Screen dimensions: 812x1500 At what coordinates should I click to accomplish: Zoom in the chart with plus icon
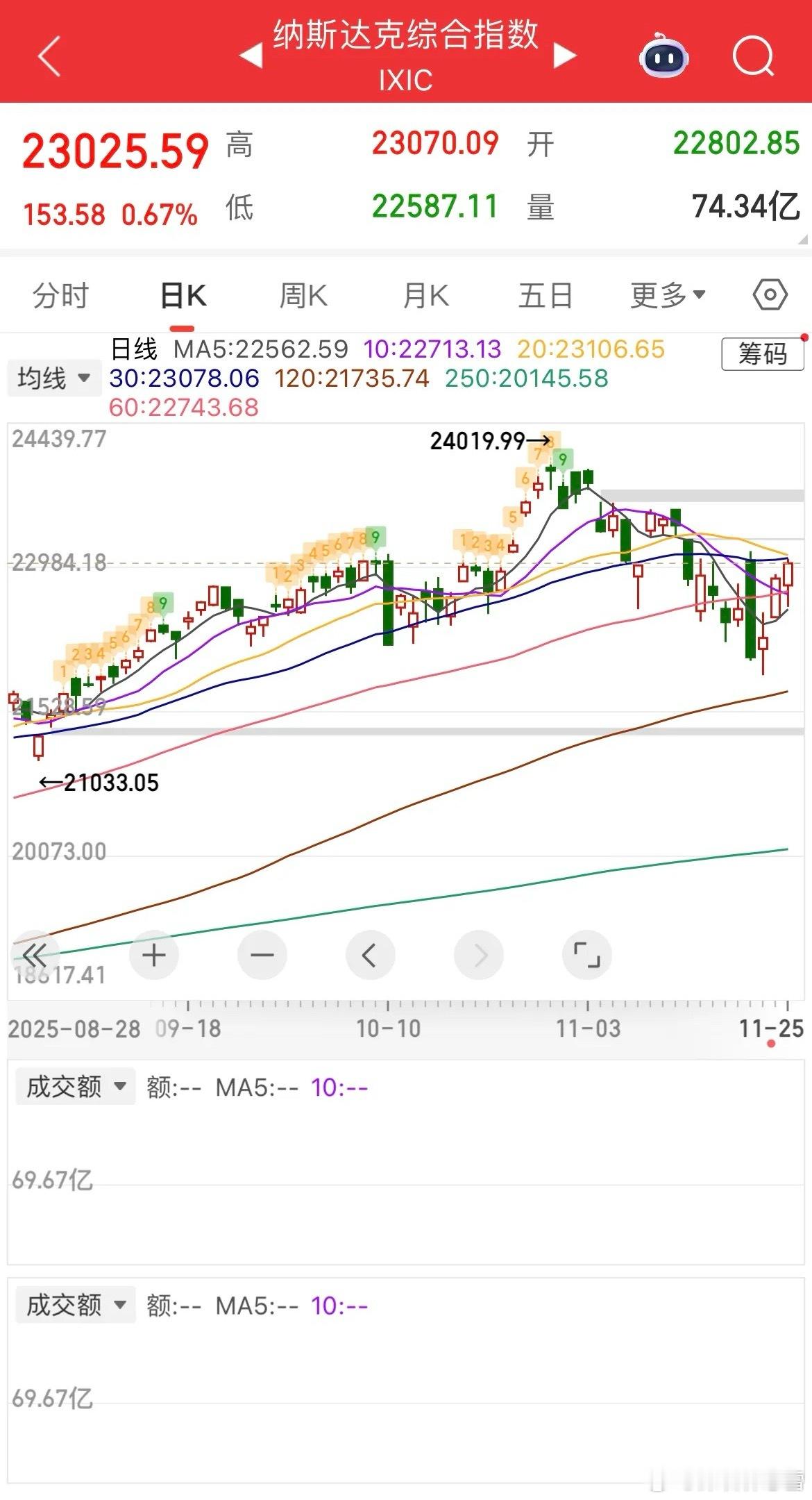(x=153, y=955)
